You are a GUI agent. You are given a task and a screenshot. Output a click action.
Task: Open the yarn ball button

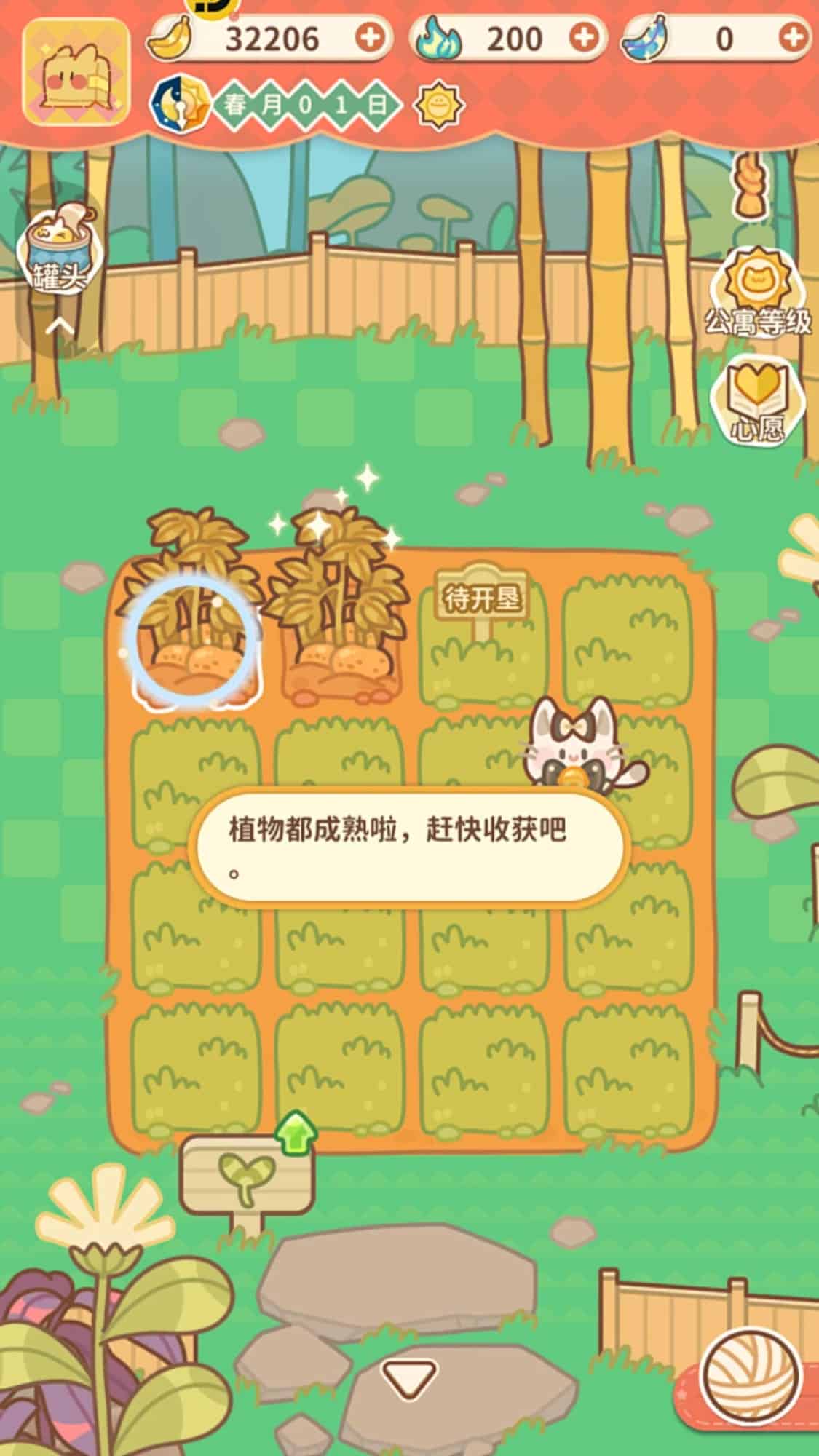751,1374
